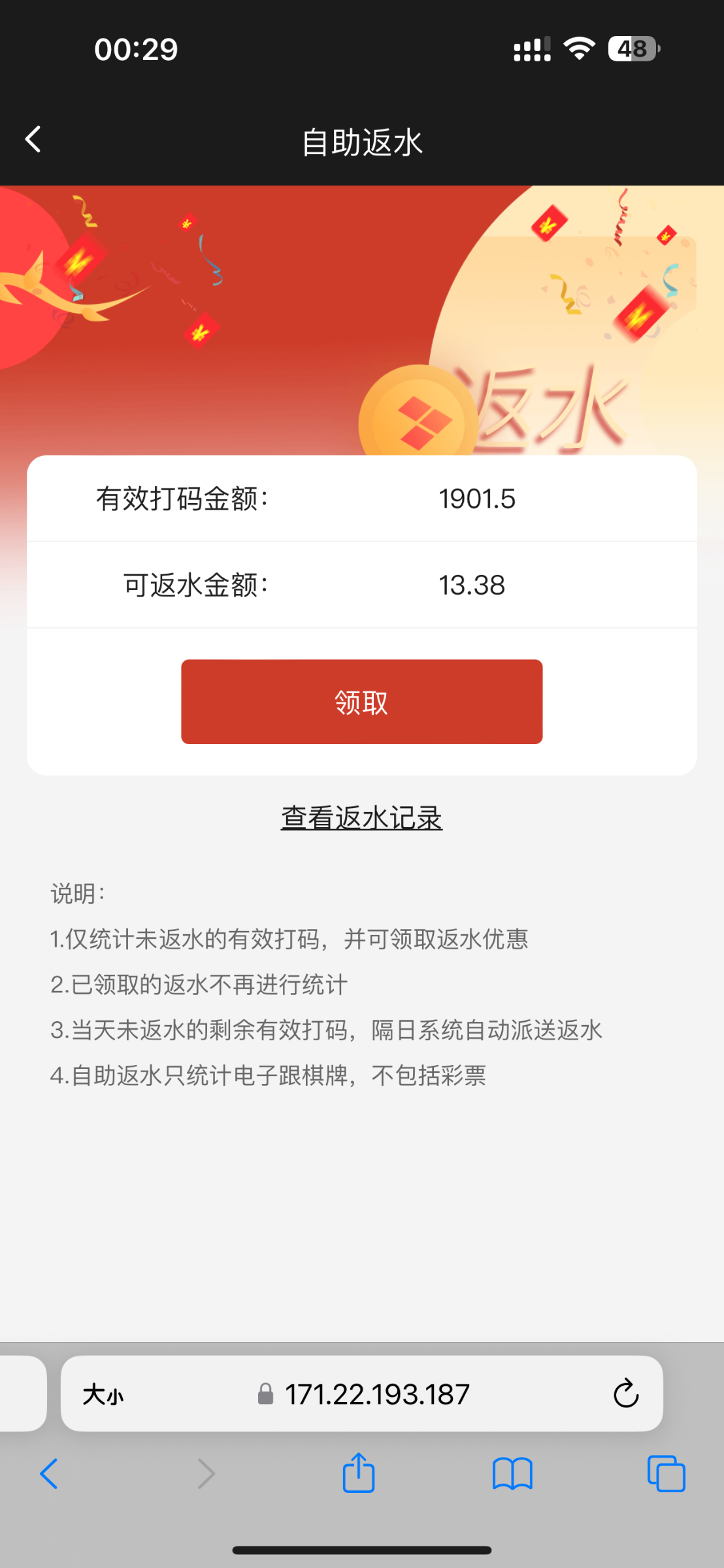Tap the address bar showing 171.22.193.187
The image size is (724, 1568).
coord(377,1395)
